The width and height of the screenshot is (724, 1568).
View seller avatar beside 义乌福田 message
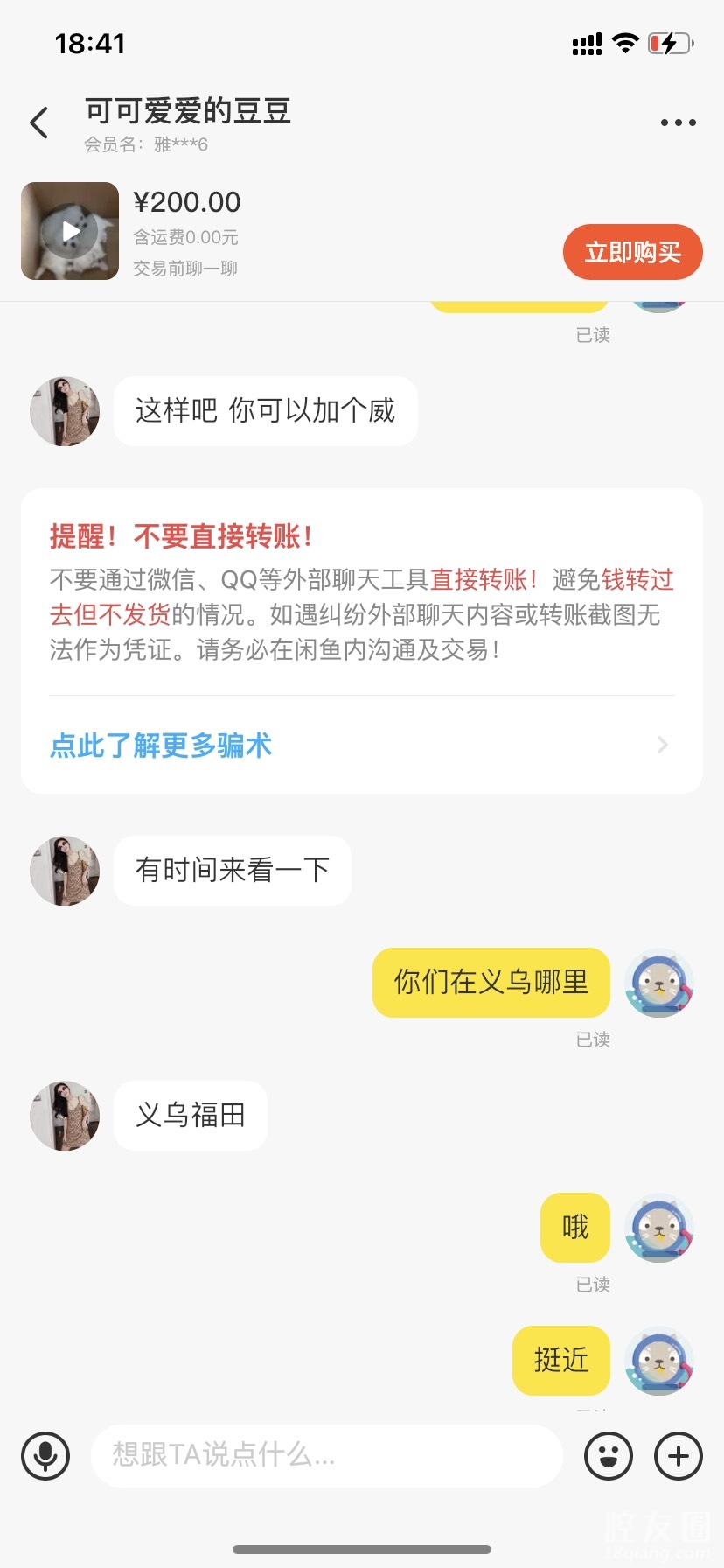point(65,1116)
